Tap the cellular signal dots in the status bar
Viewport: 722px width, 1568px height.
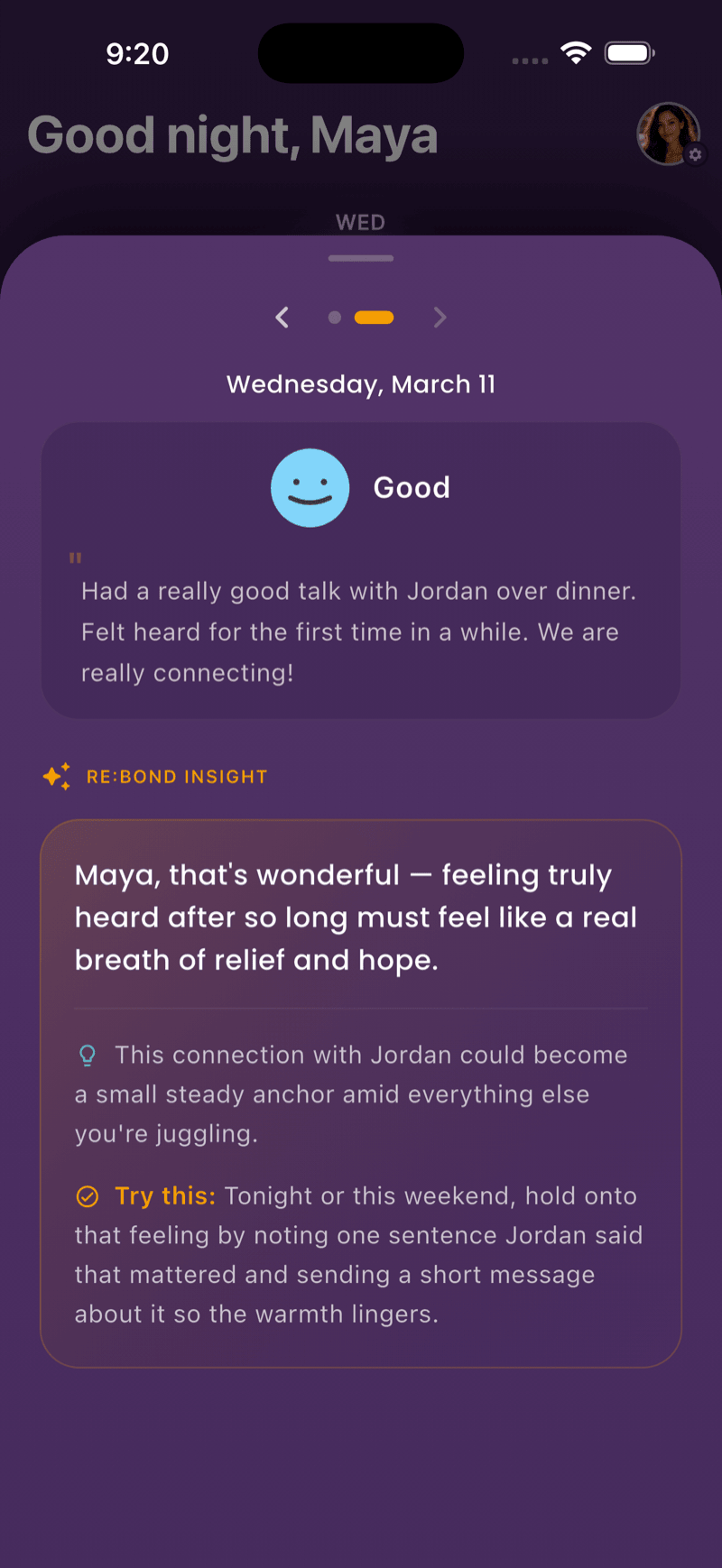(x=529, y=60)
